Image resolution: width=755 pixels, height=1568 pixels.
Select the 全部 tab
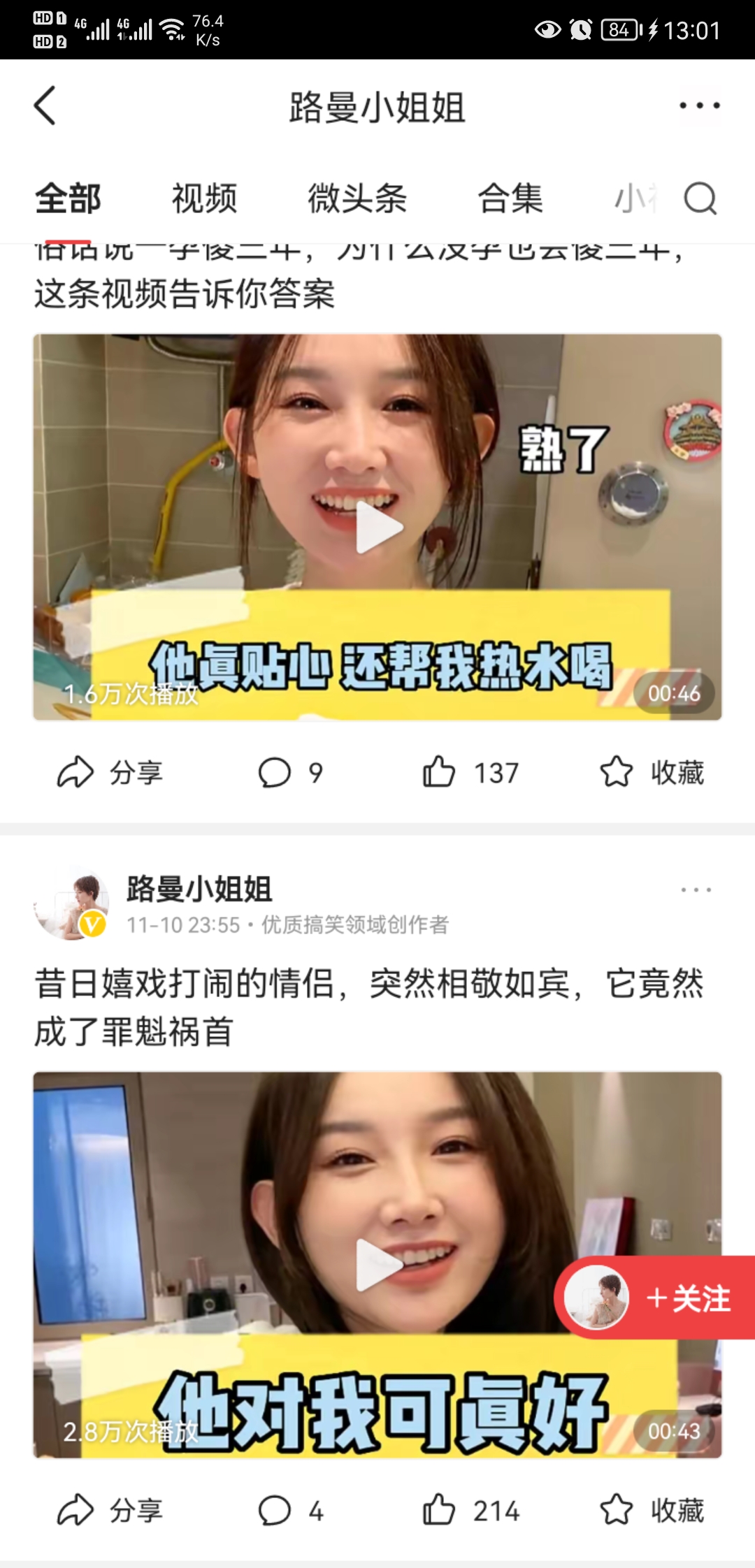(x=69, y=198)
